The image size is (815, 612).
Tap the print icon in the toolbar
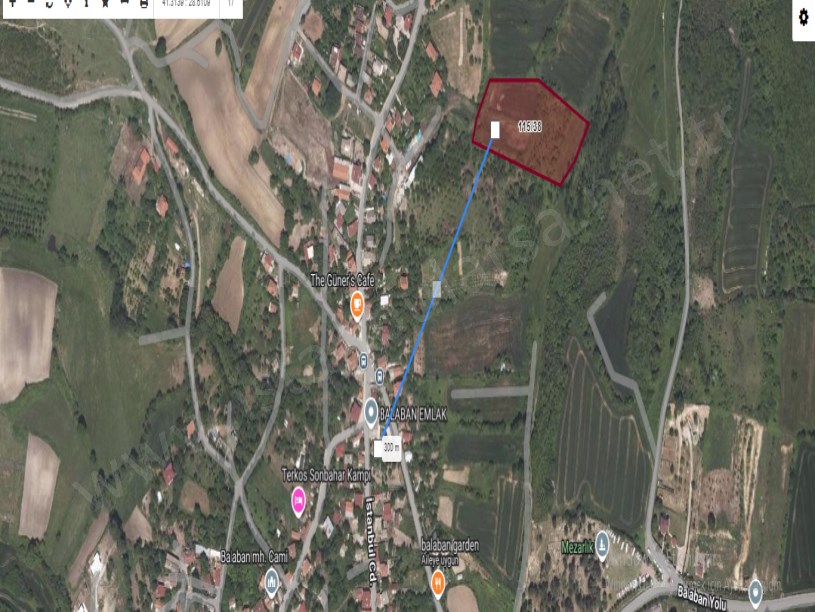tap(143, 4)
